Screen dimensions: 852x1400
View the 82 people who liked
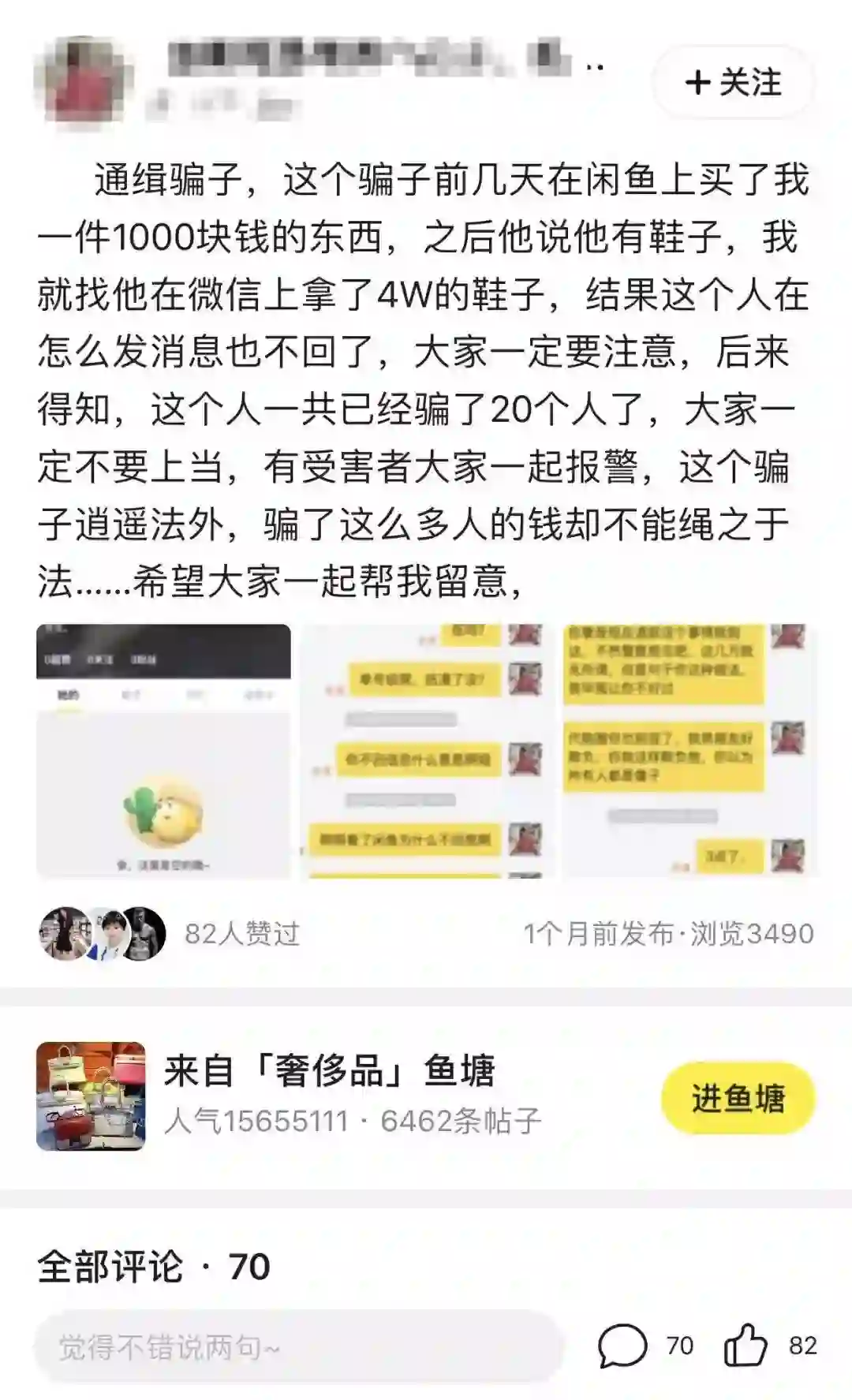coord(241,934)
